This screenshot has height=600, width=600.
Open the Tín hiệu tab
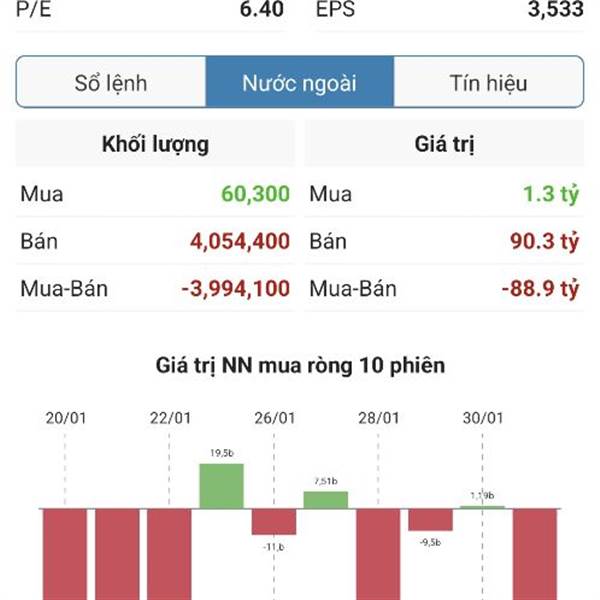point(488,83)
